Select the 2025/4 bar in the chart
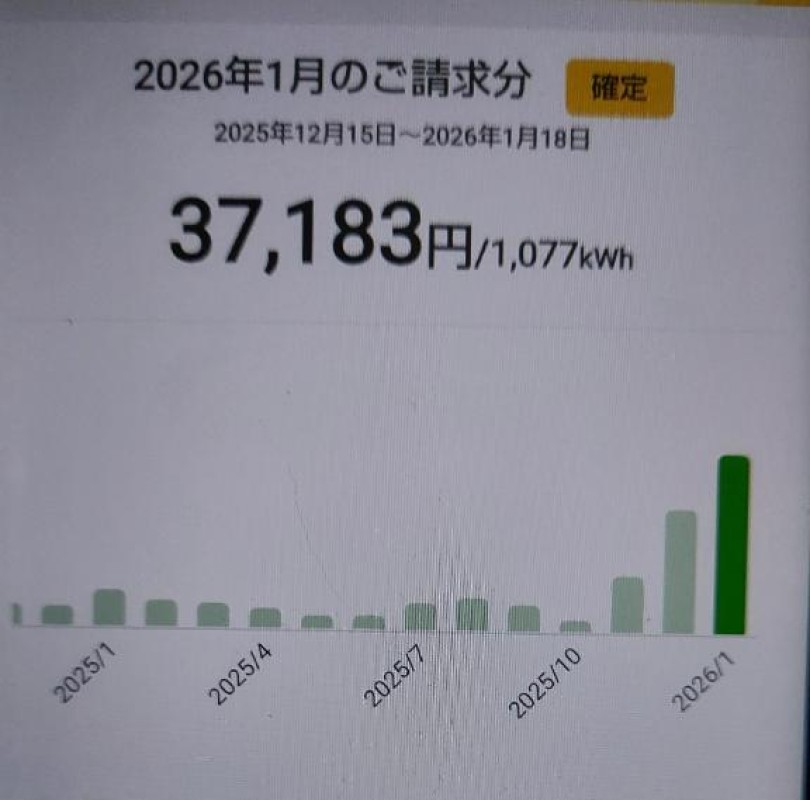The image size is (810, 800). 265,618
